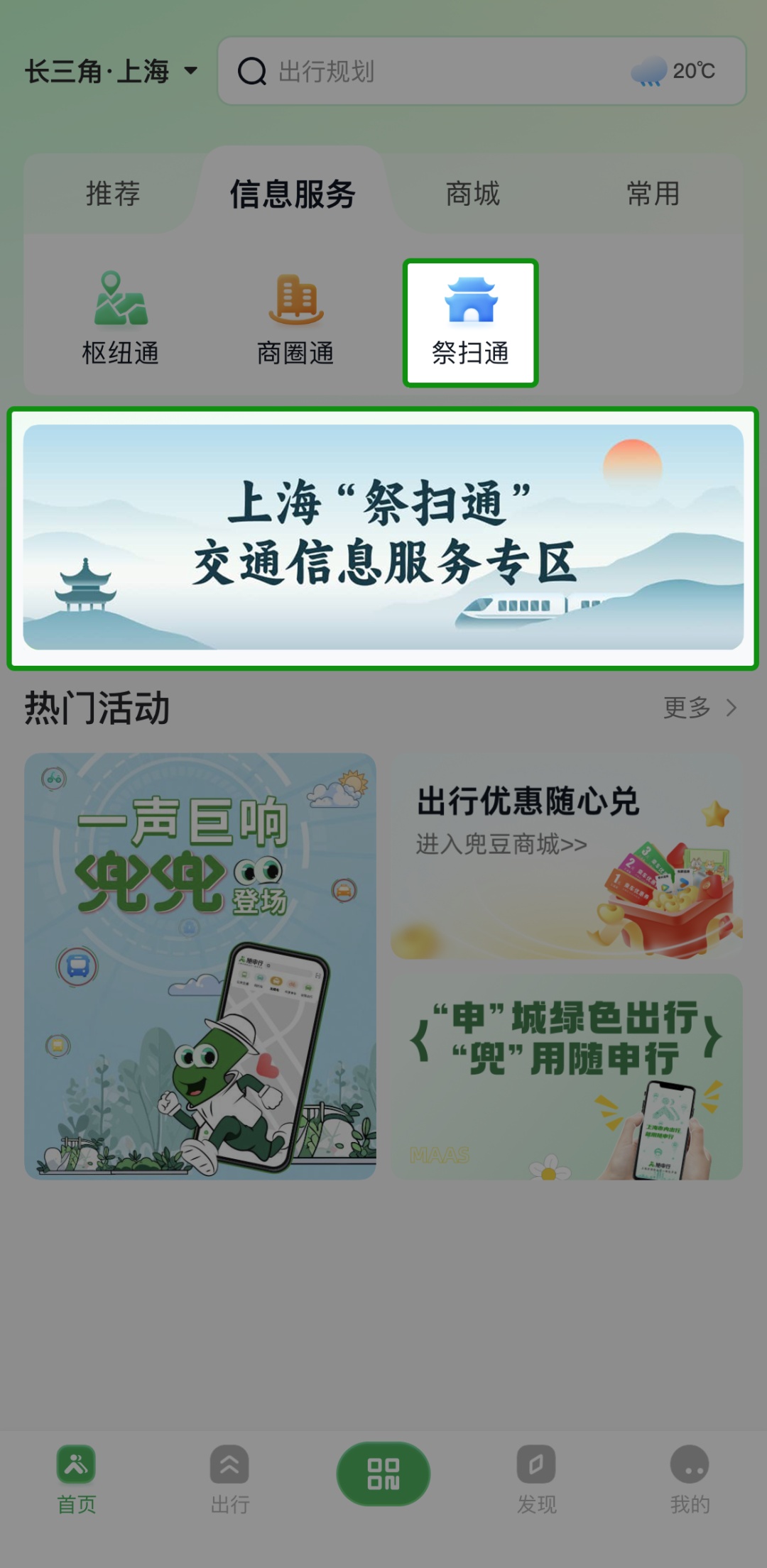The image size is (767, 1568).
Task: Switch to the 出行 bottom tab
Action: 229,1480
